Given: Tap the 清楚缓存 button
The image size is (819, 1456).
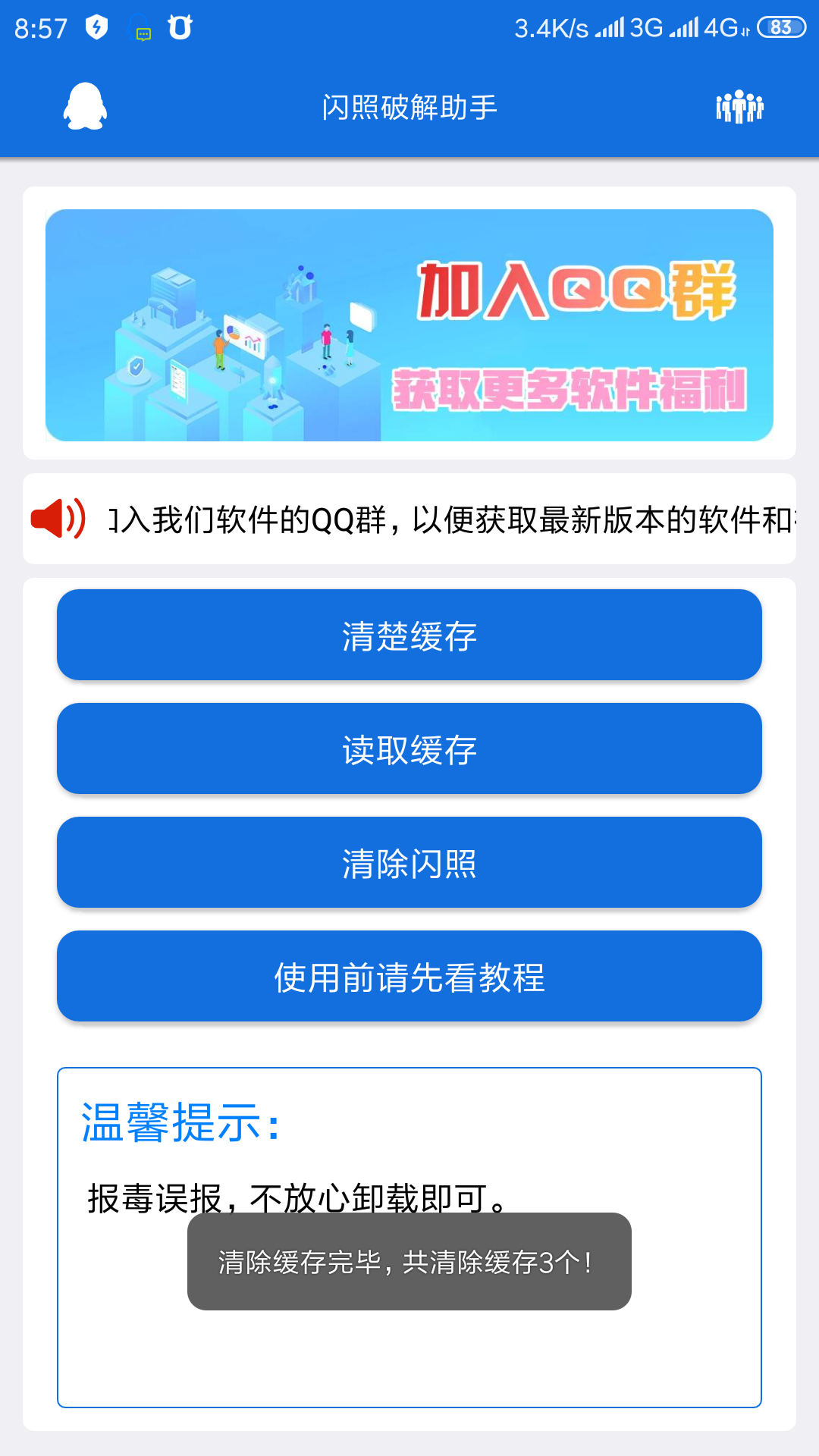Looking at the screenshot, I should pos(409,635).
